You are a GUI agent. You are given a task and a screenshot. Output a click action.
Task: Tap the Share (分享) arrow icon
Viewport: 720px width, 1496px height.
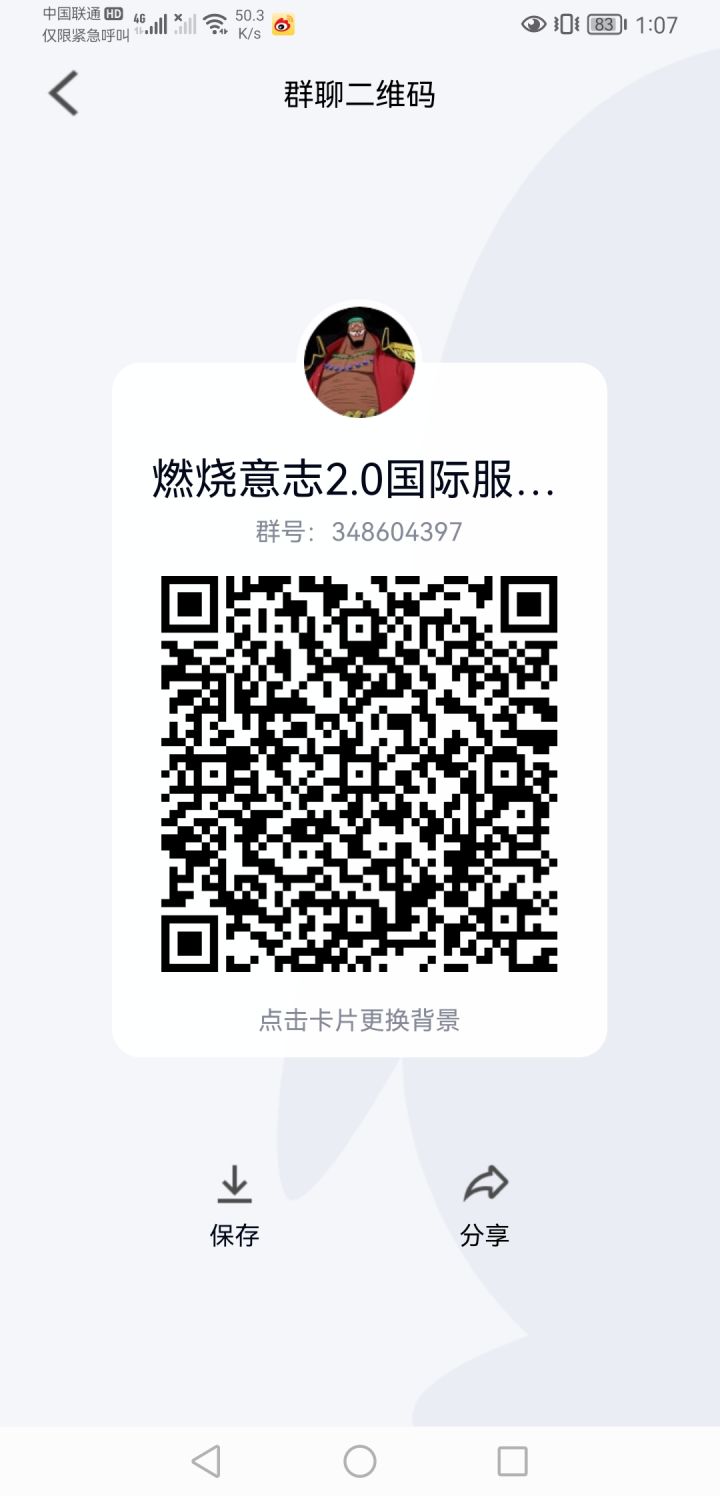tap(486, 1182)
